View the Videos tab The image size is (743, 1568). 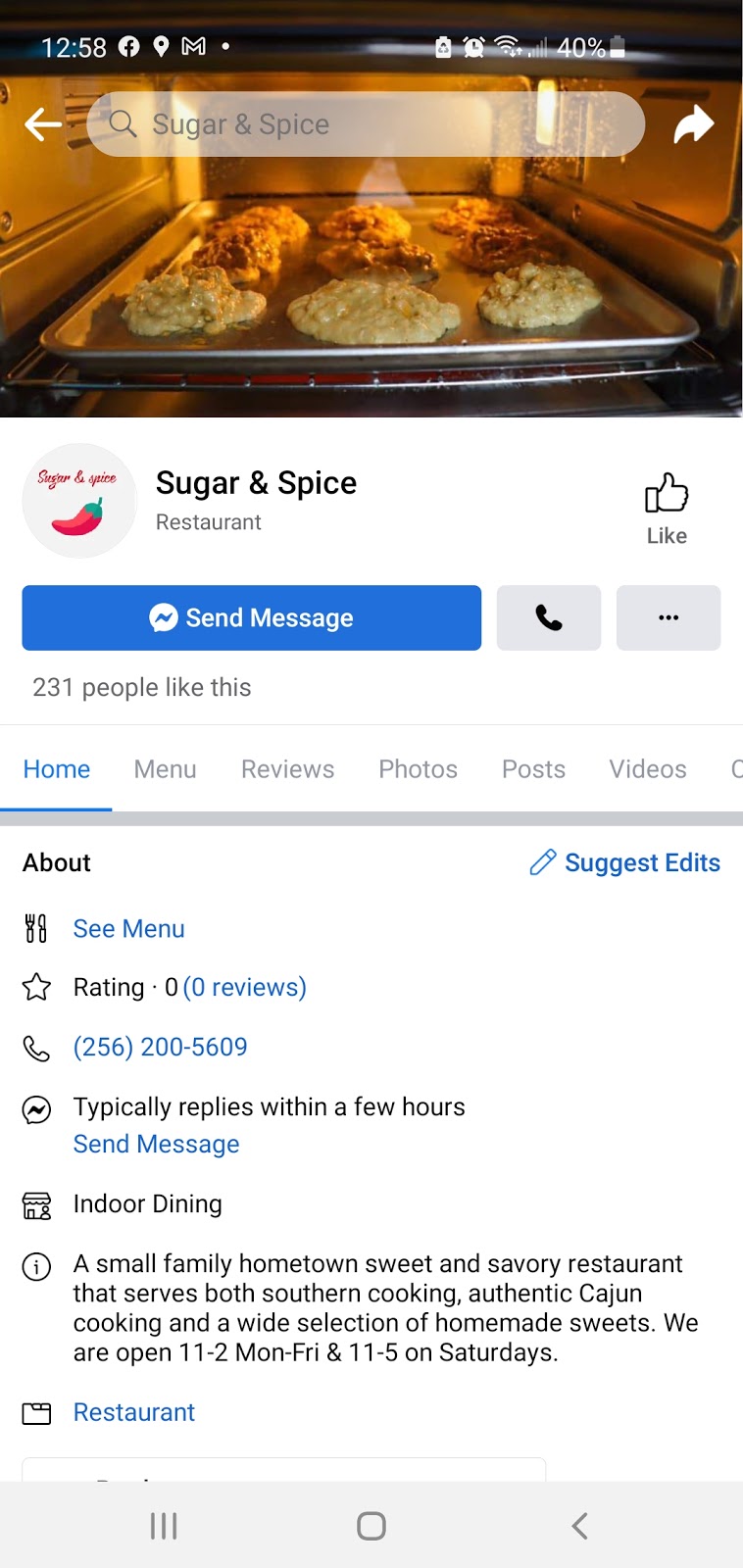(648, 769)
